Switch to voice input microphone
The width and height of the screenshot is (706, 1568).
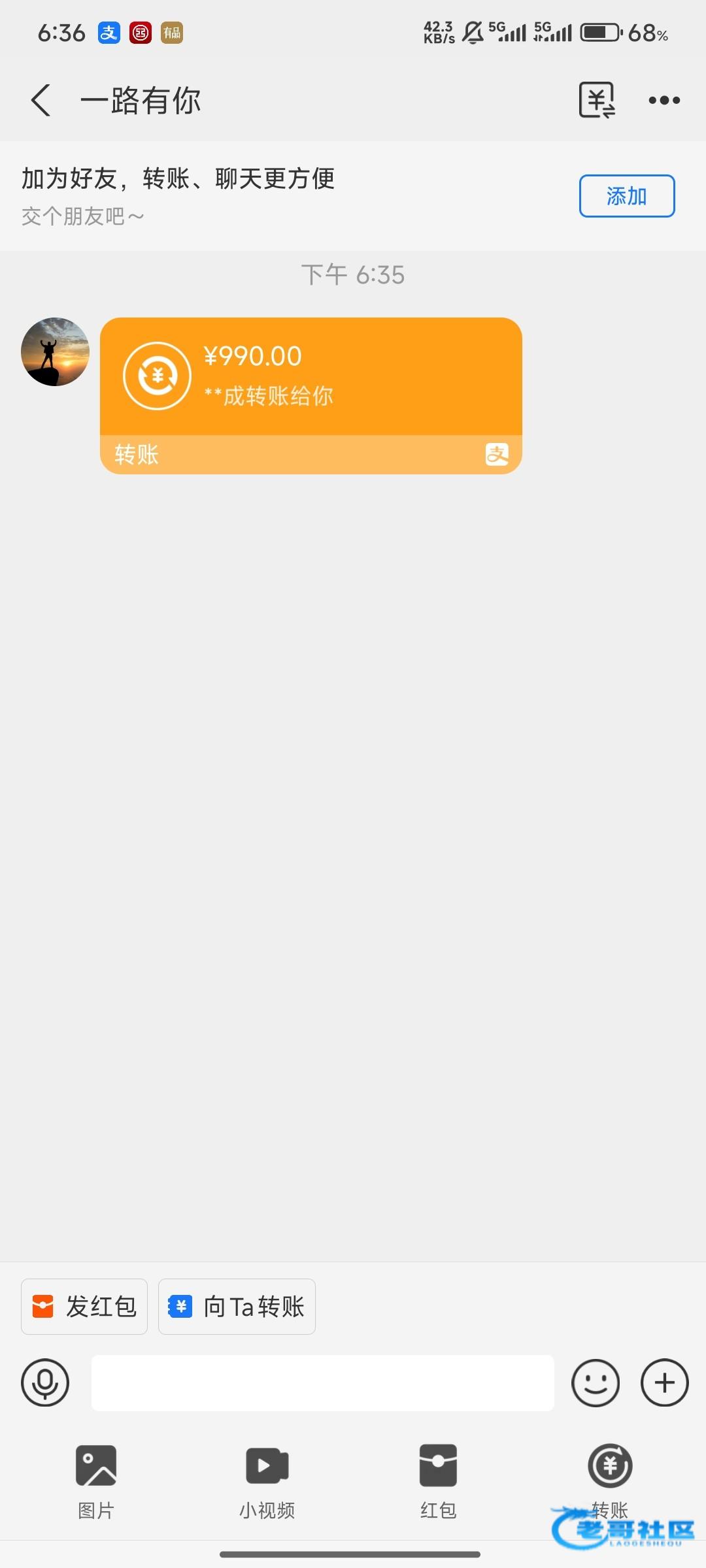point(45,1383)
